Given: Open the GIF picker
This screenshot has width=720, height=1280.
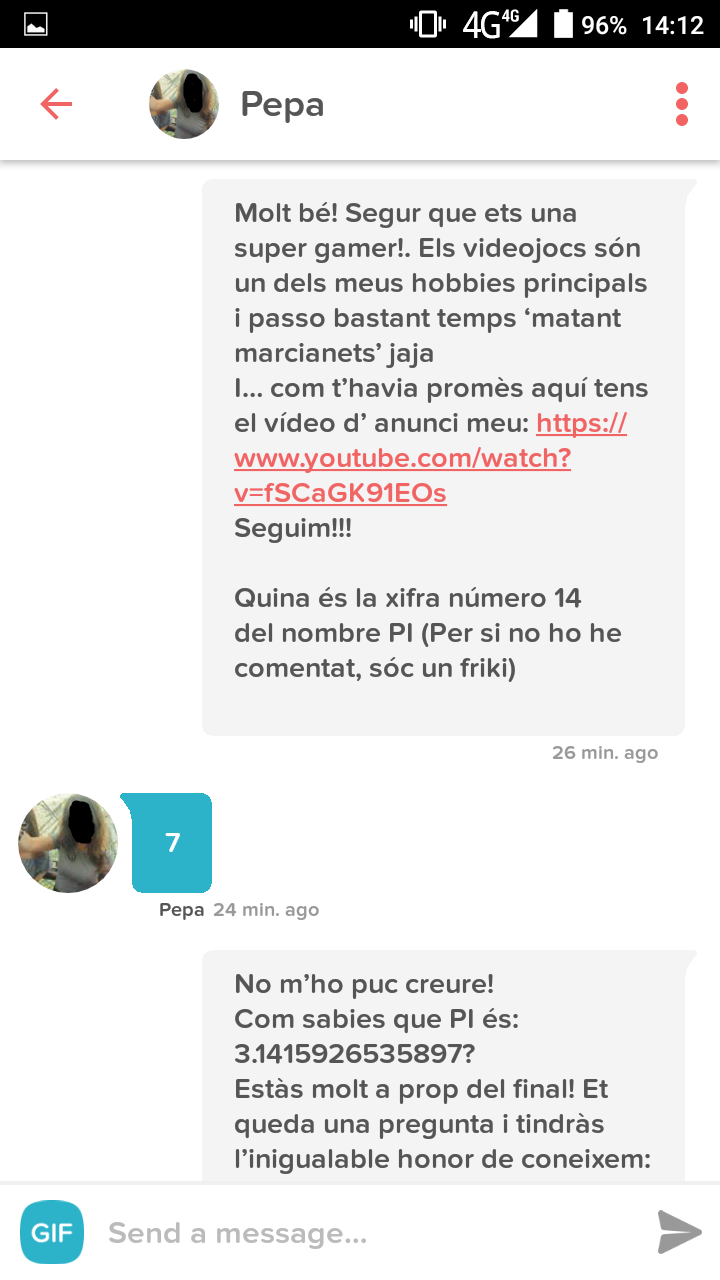Looking at the screenshot, I should coord(52,1232).
